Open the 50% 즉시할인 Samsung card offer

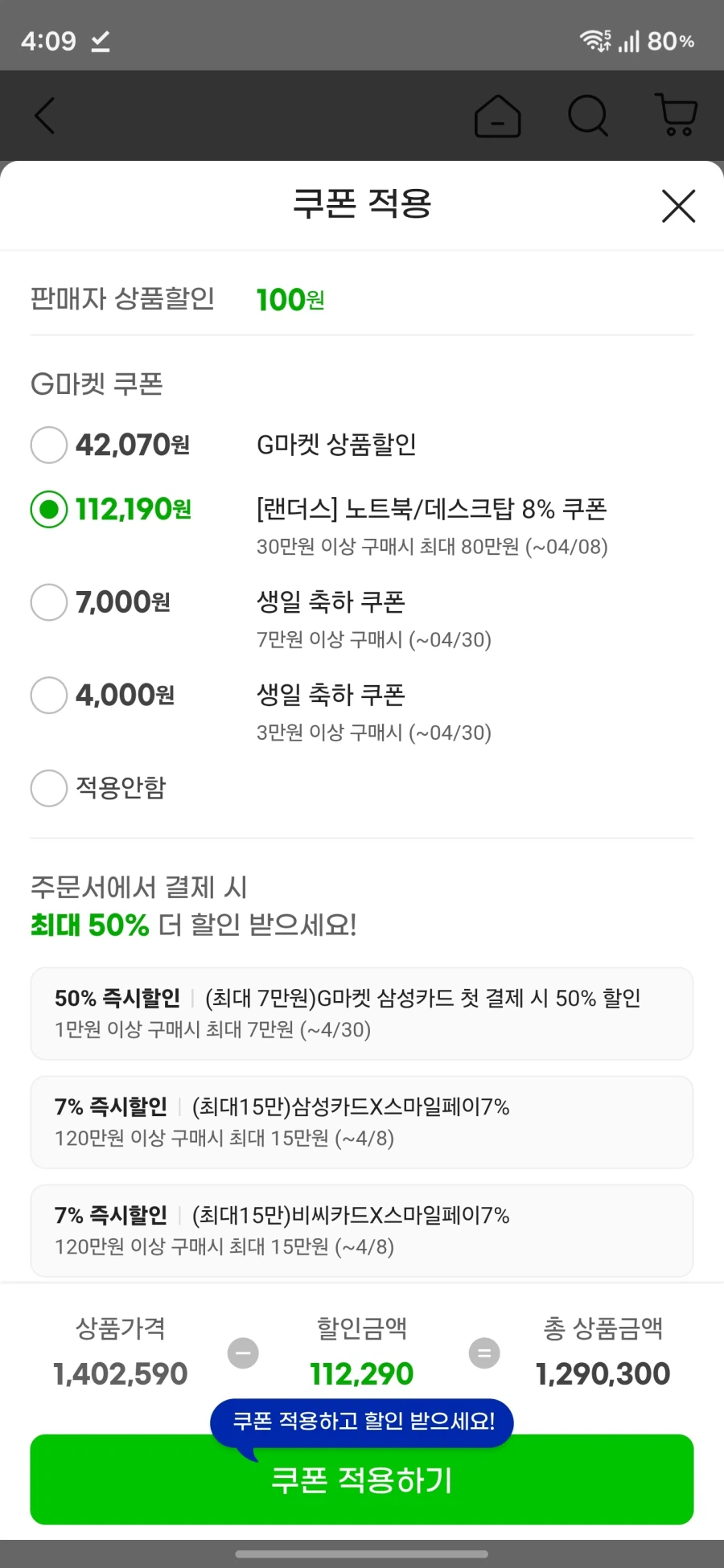(361, 1013)
